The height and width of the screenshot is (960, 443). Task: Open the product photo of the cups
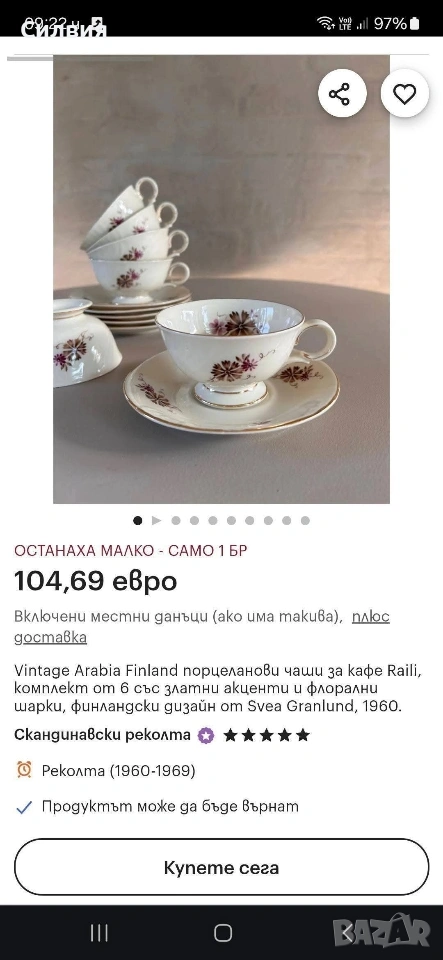pyautogui.click(x=222, y=279)
